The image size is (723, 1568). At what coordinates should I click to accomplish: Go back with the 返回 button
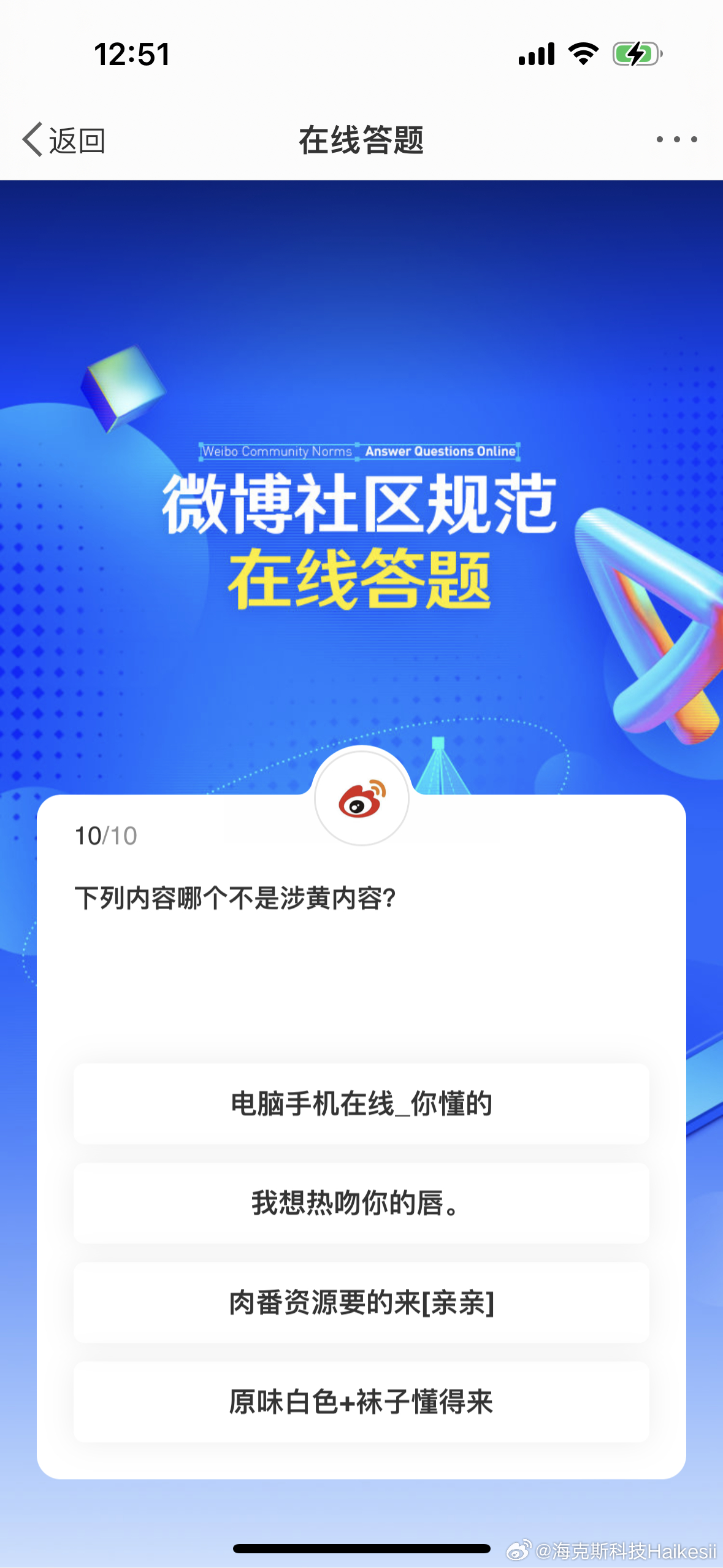pos(64,140)
